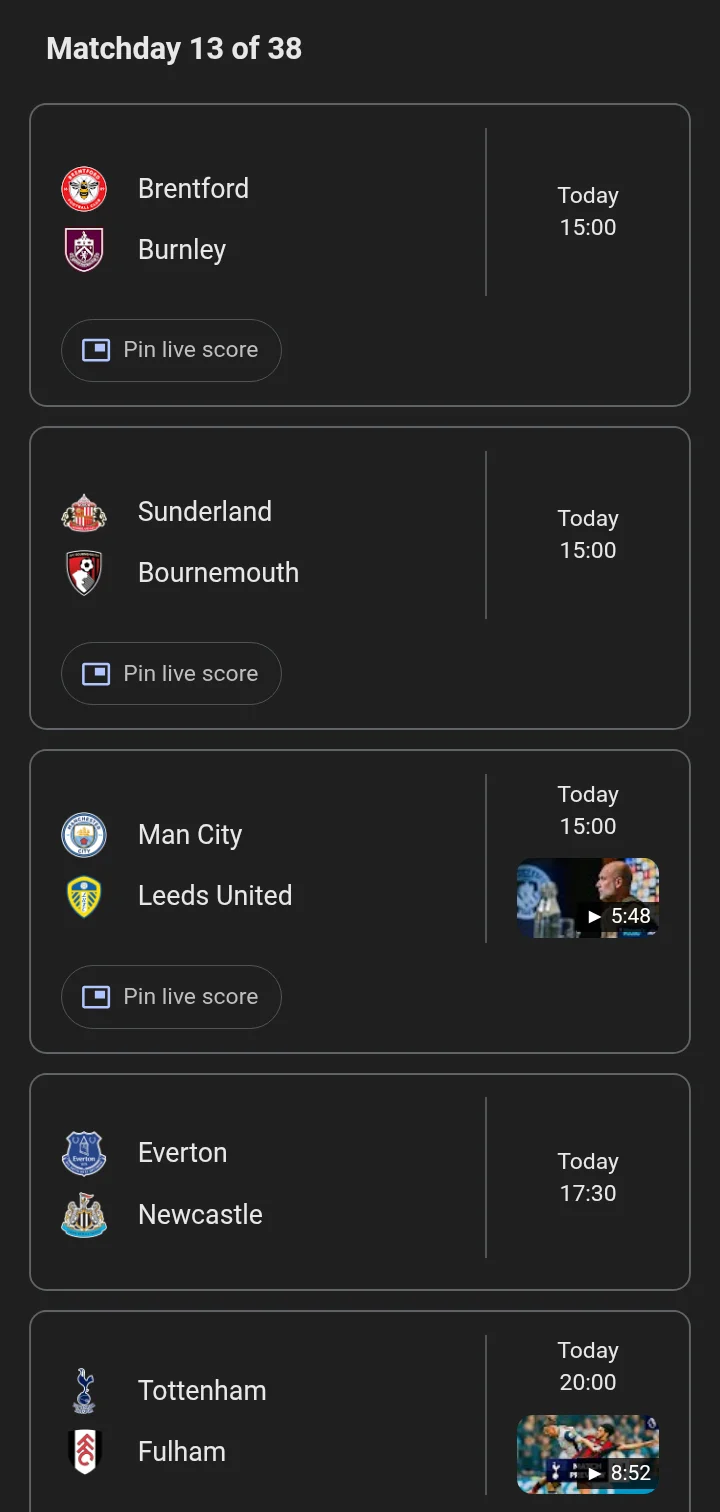Screen dimensions: 720x1512
Task: Open the 8:52 Tottenham highlights video
Action: tap(588, 1455)
